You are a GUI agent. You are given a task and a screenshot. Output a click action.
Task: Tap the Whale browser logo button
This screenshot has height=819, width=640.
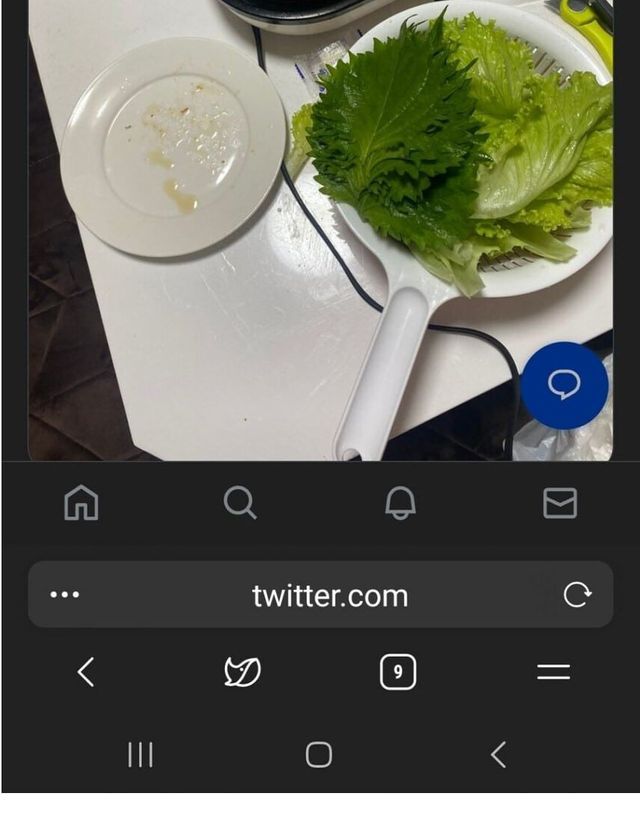point(242,673)
